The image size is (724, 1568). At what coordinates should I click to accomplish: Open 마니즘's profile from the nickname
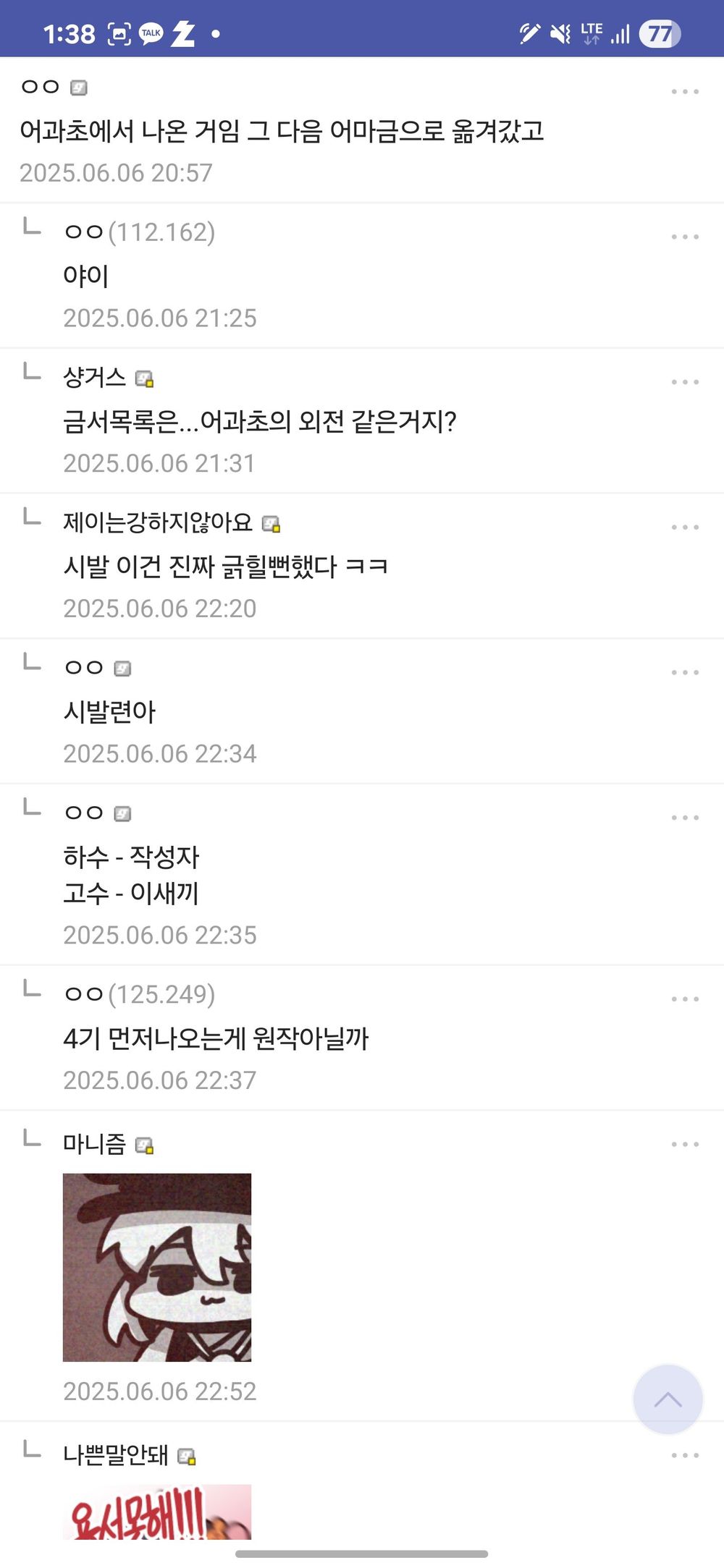[95, 1144]
